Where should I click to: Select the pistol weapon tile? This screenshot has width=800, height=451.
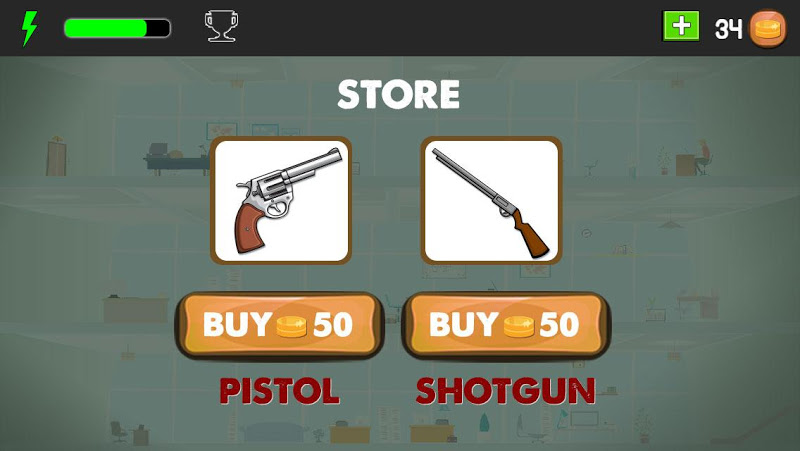click(x=280, y=200)
